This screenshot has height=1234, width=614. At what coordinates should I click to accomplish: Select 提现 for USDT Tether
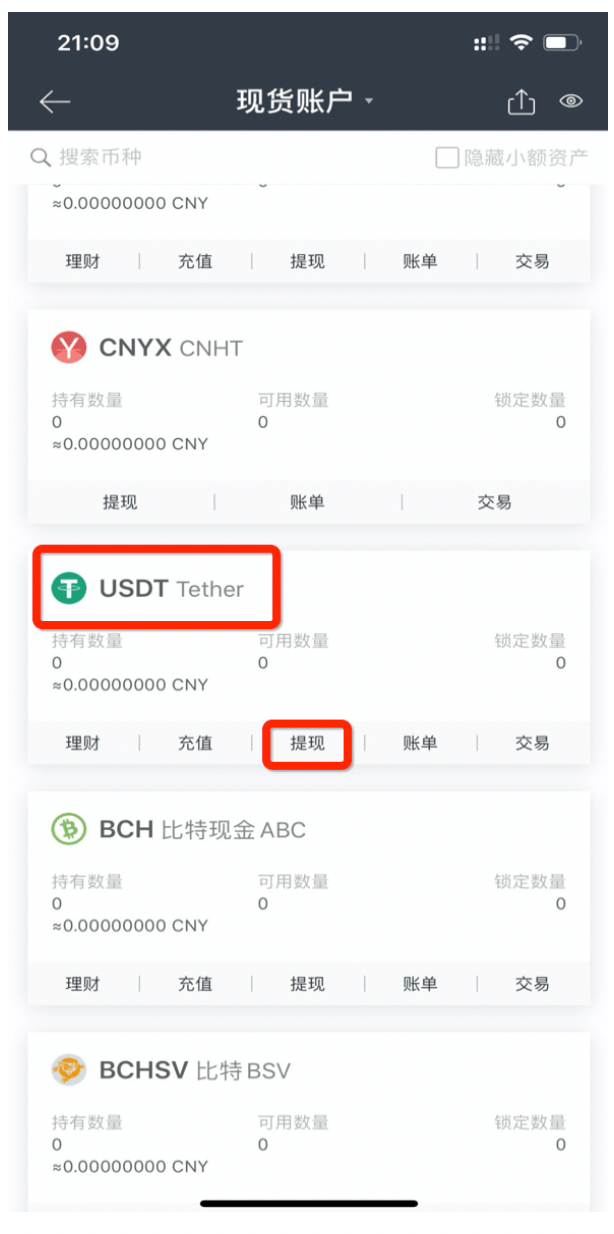coord(307,743)
